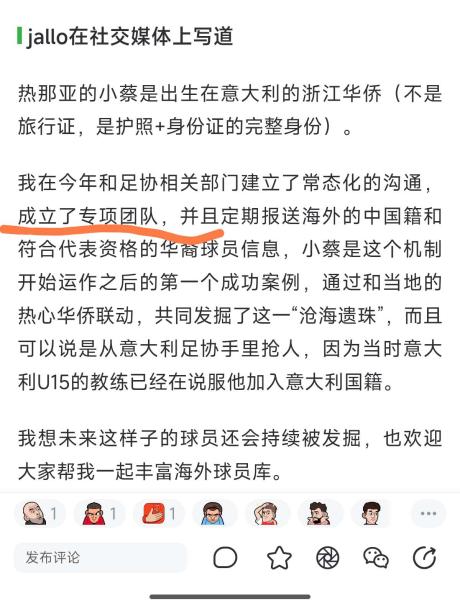React with the blue shirt covering-face emoji
460x606 pixels.
tap(212, 514)
